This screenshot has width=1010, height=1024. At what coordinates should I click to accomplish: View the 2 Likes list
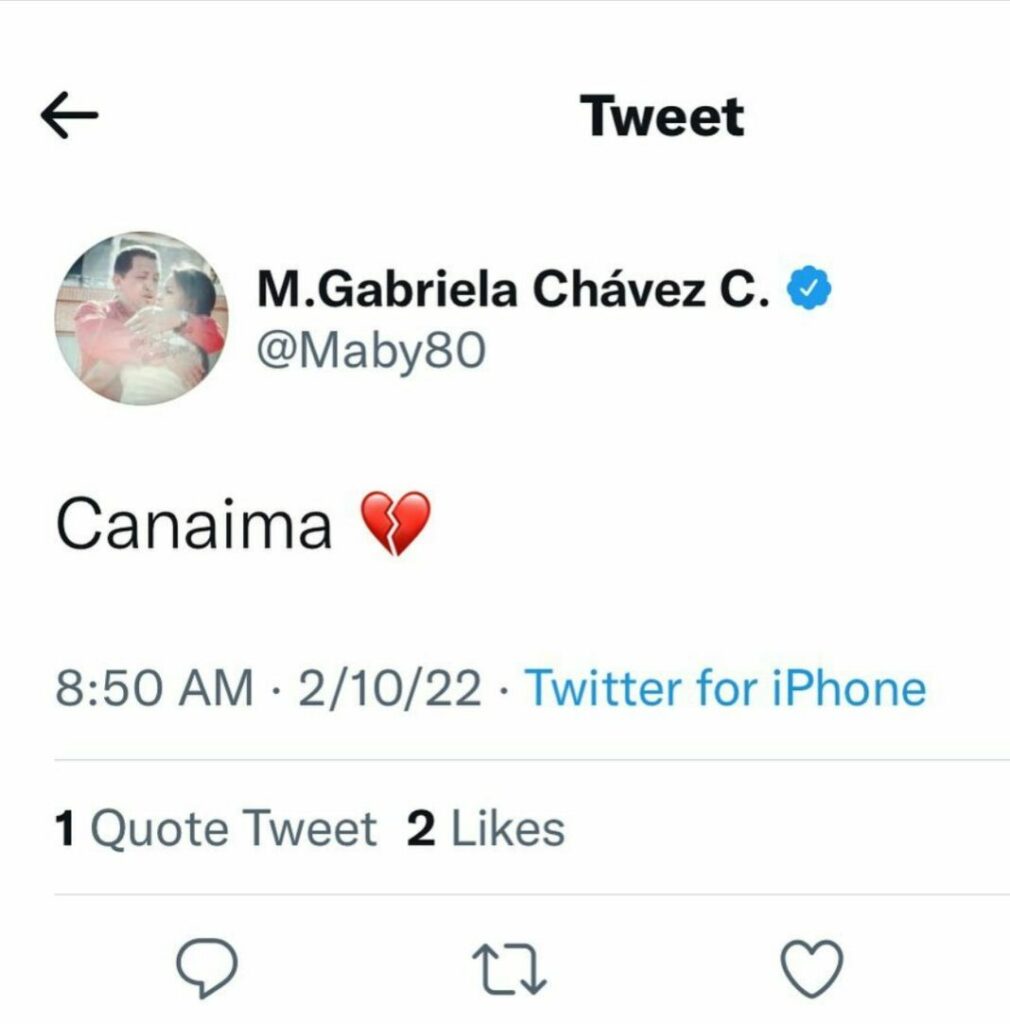coord(486,829)
